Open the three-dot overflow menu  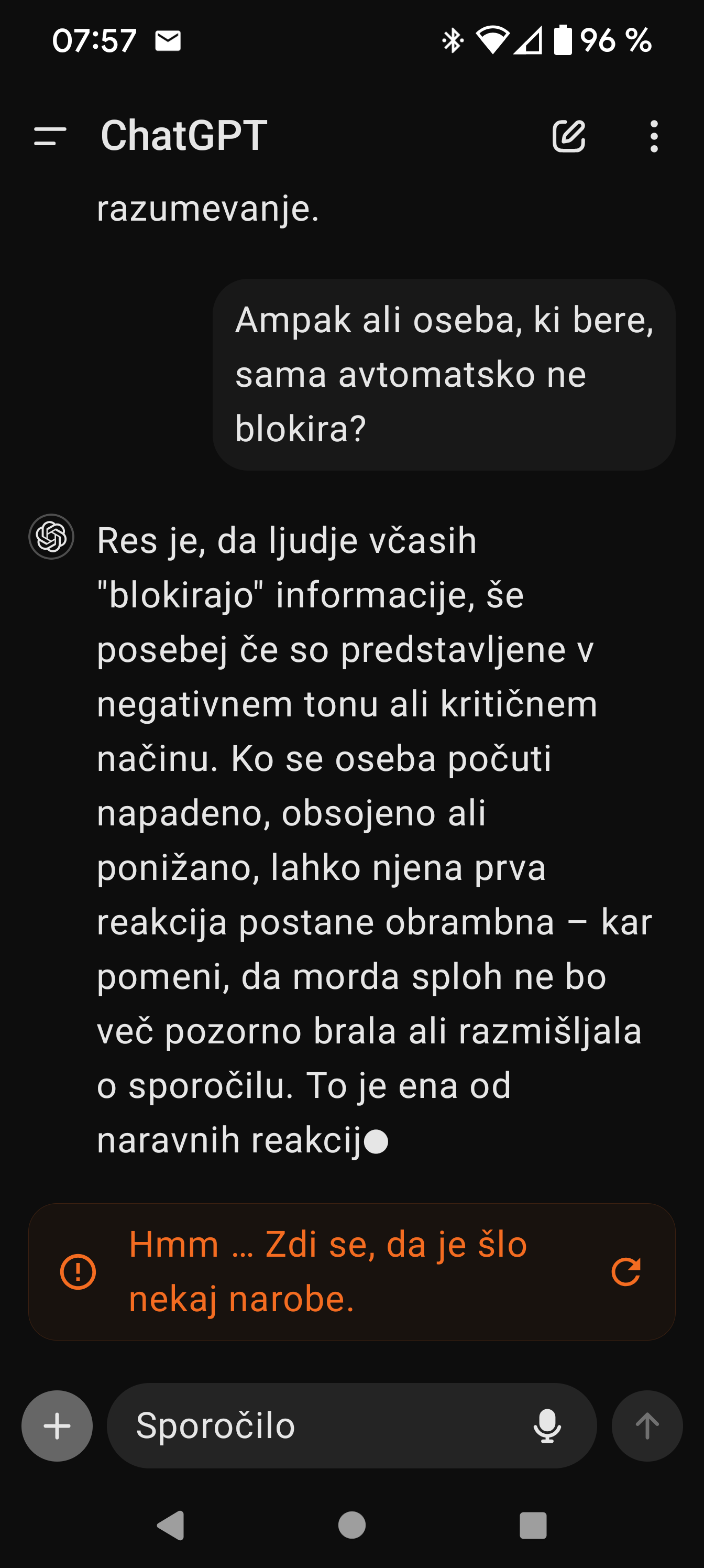654,136
